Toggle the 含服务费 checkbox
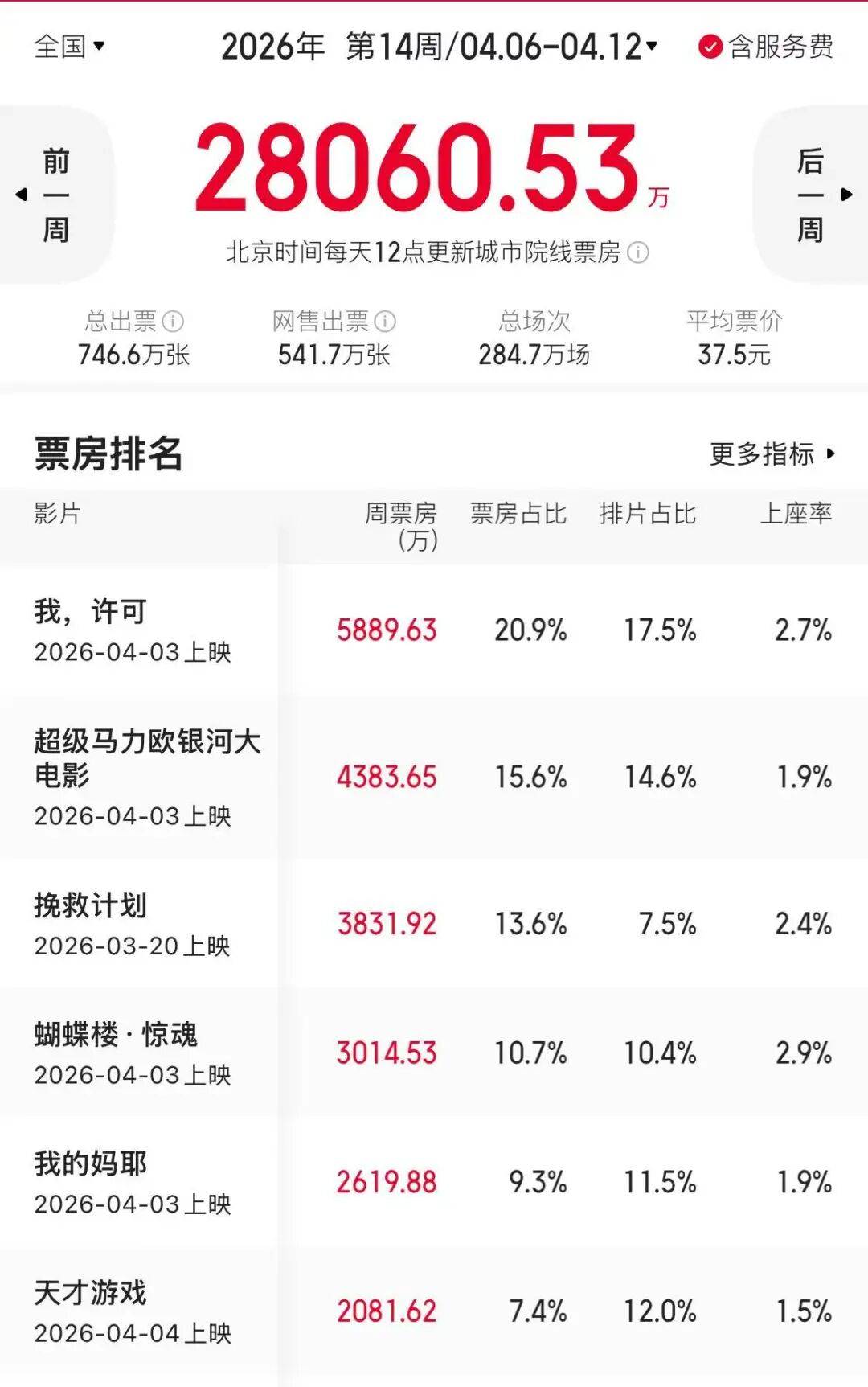Screen dimensions: 868x1387 710,47
